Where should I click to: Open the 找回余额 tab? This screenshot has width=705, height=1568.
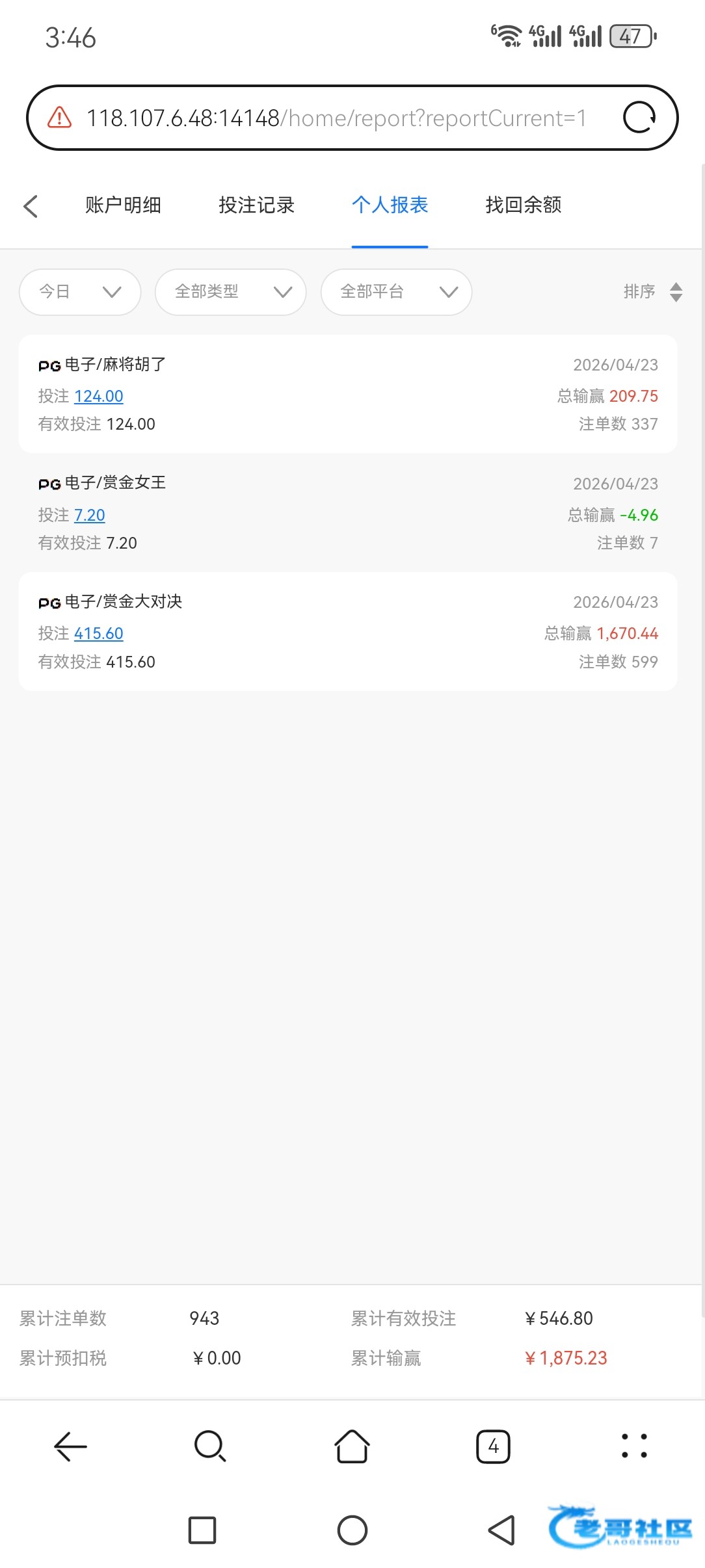(523, 205)
